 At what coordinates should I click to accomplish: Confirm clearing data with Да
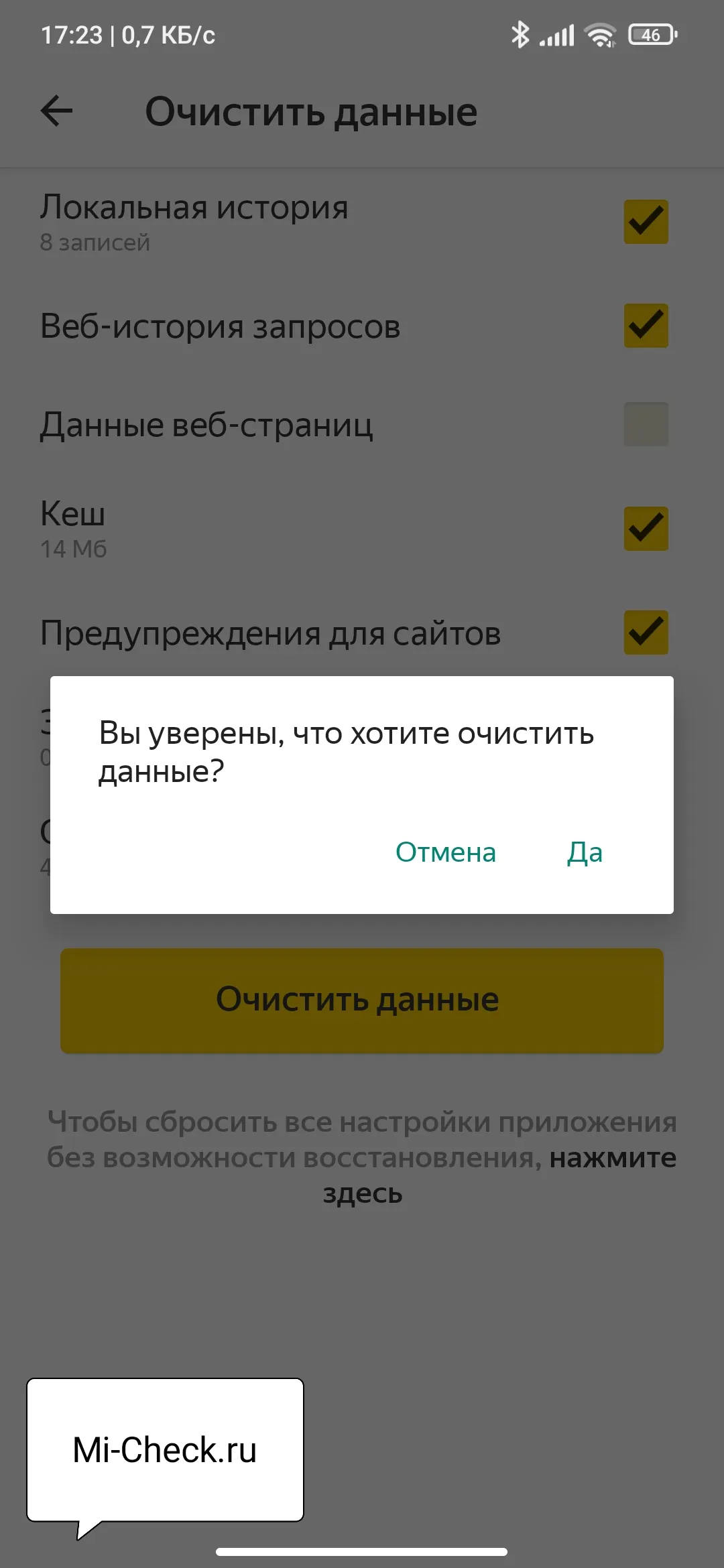pos(585,852)
